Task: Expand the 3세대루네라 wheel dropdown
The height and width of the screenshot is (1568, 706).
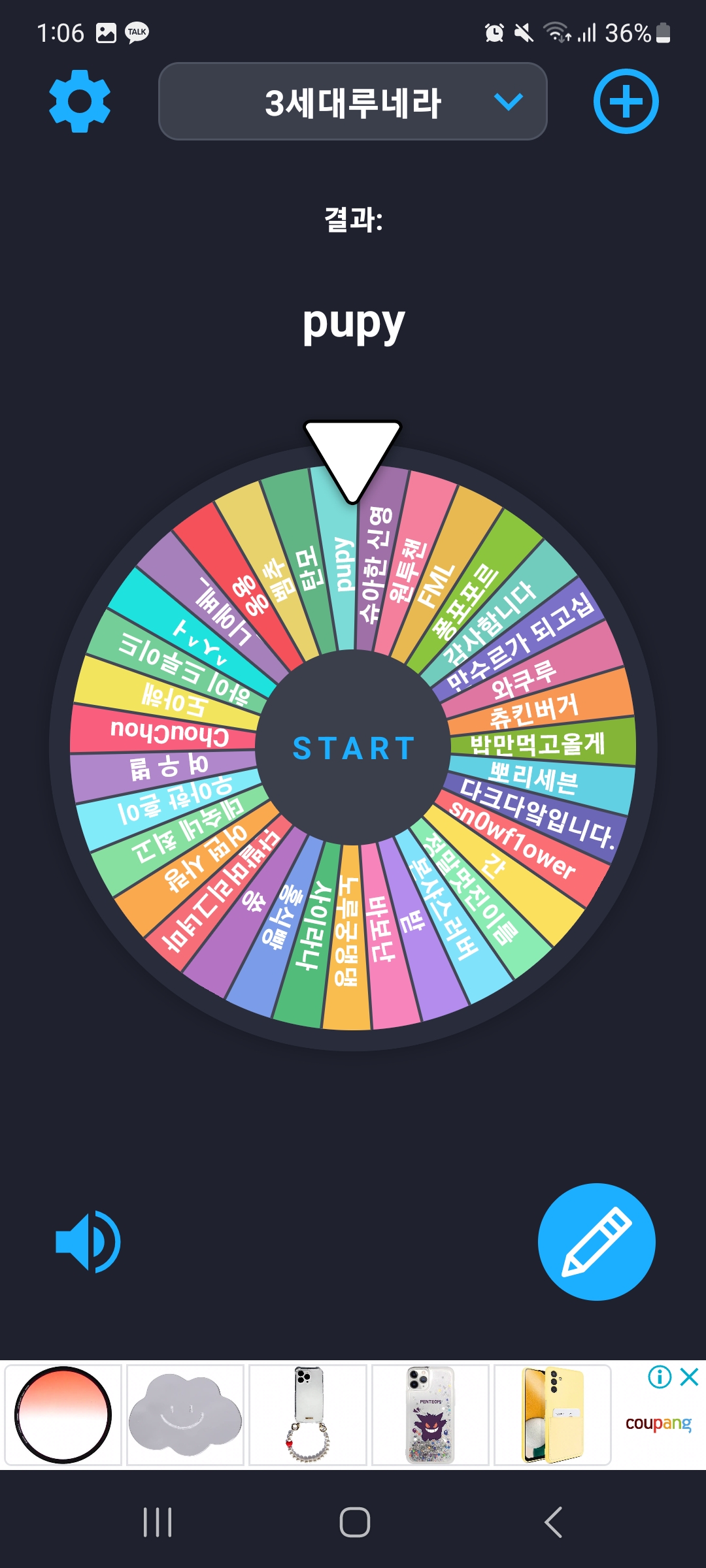Action: pos(353,101)
